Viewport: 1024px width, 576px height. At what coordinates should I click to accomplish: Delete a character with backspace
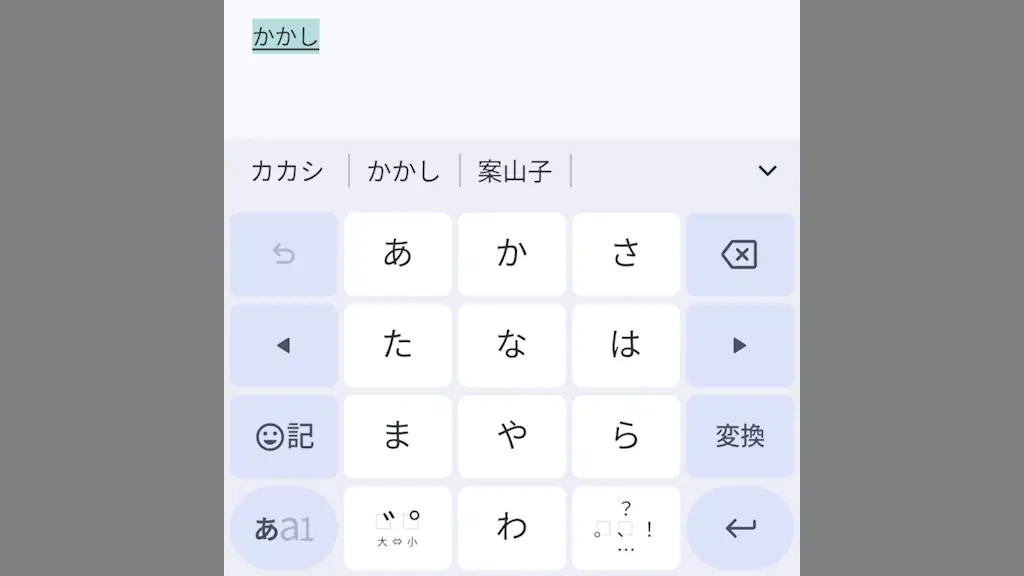[739, 254]
